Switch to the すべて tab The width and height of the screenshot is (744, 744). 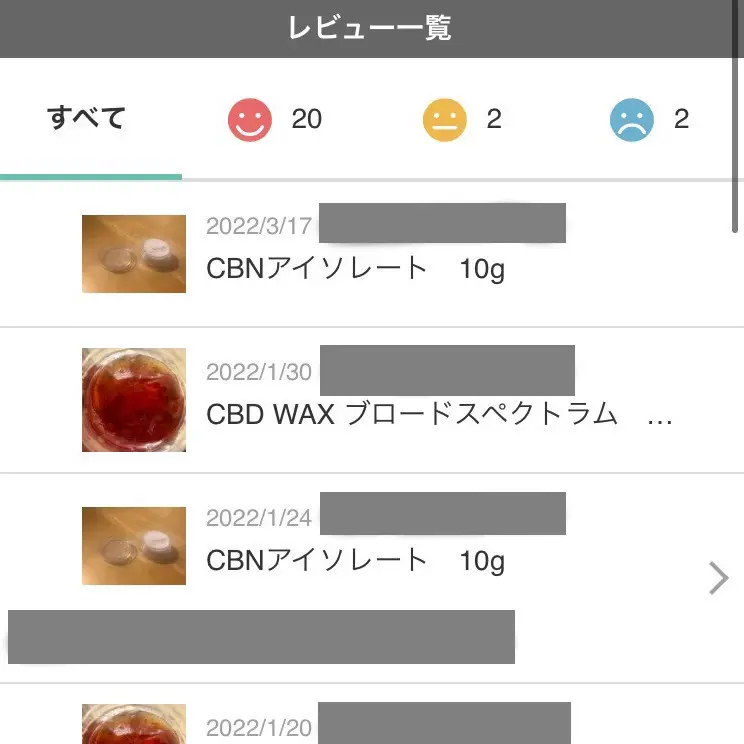click(87, 119)
